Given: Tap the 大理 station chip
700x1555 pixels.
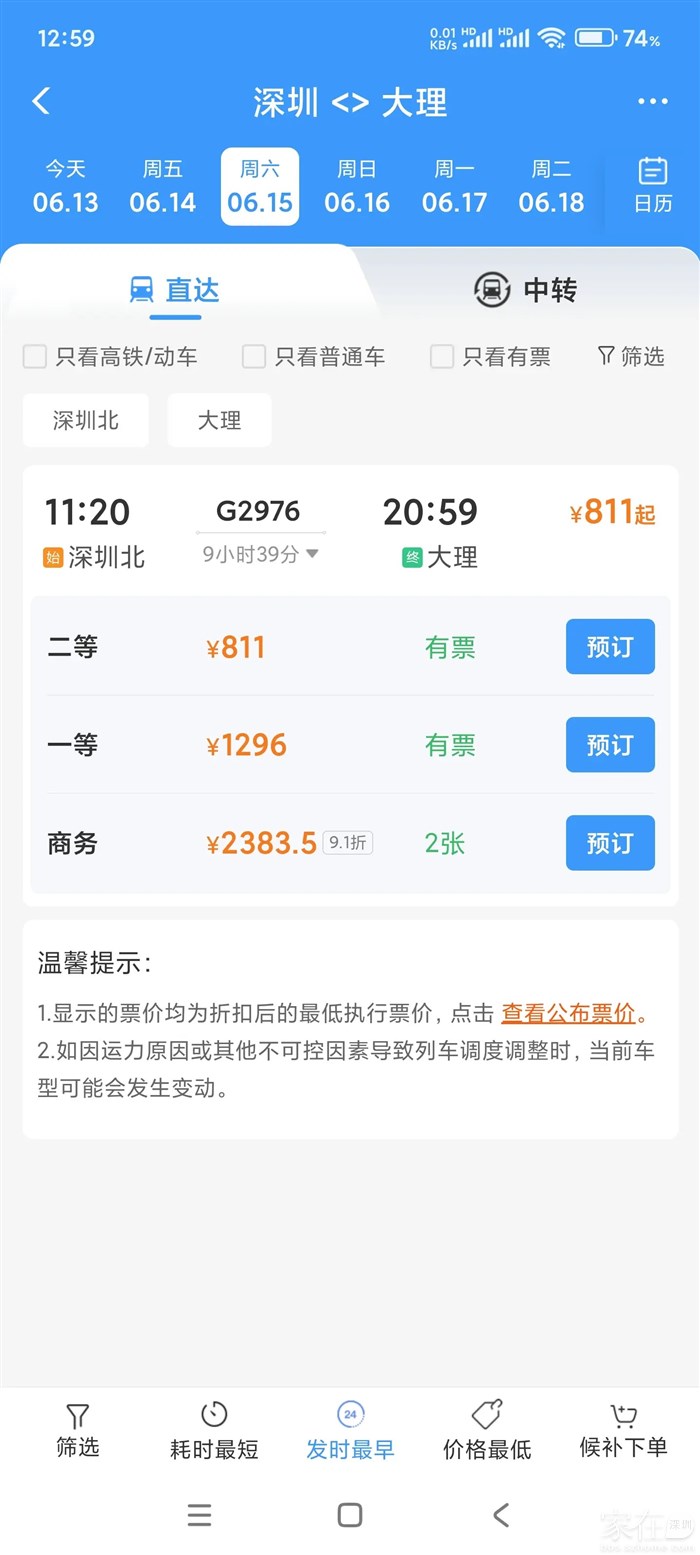Looking at the screenshot, I should [x=219, y=420].
